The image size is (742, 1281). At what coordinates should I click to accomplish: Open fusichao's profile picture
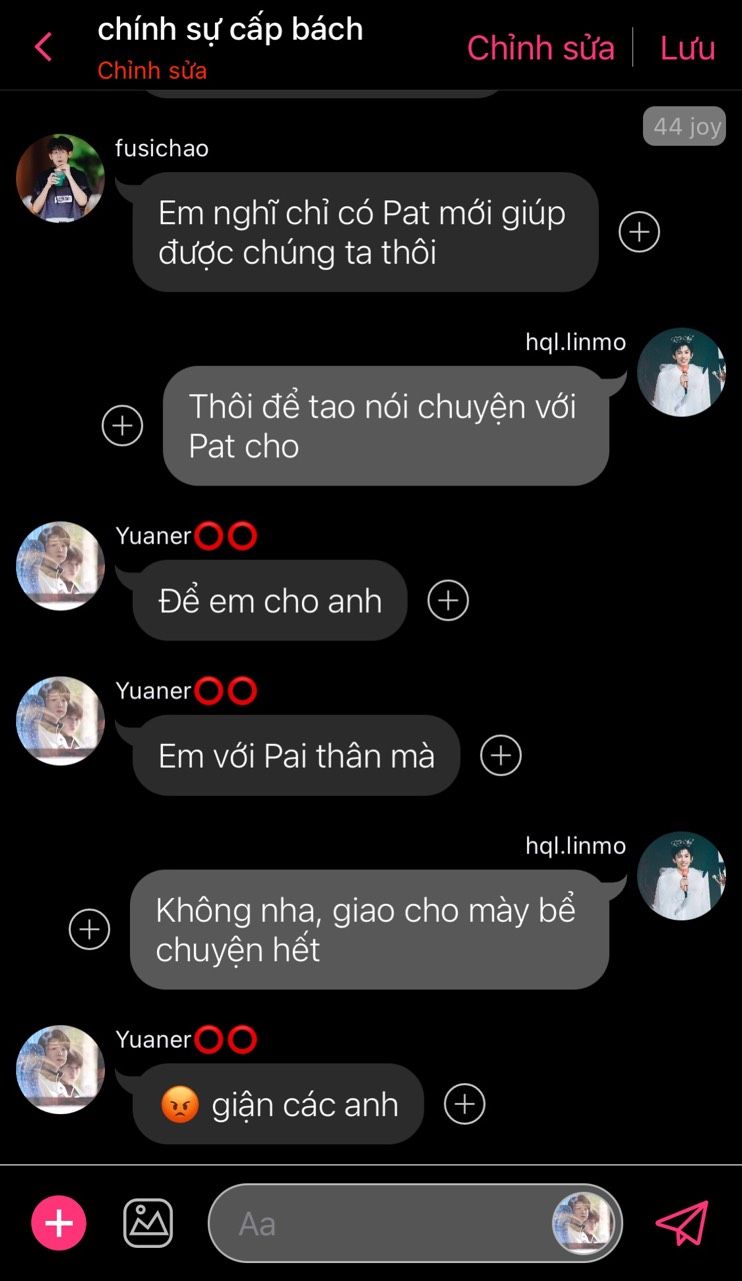tap(60, 178)
